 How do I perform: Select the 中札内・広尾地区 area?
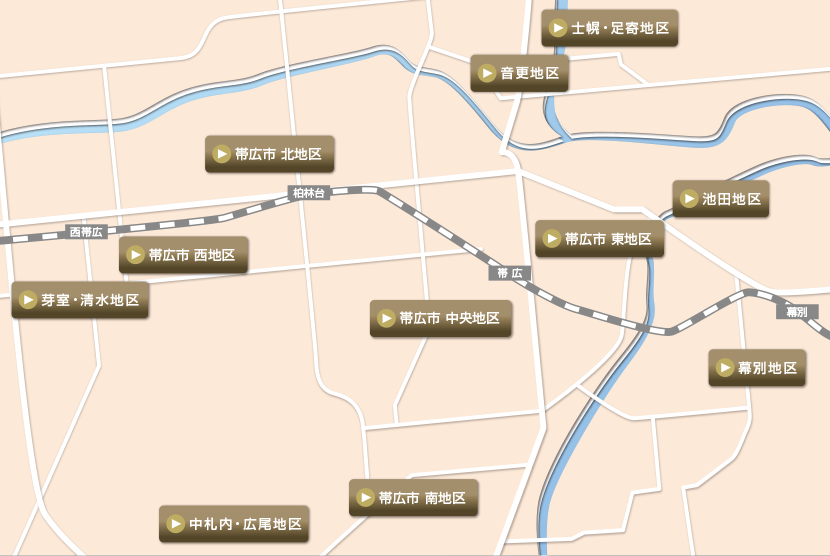(x=234, y=524)
